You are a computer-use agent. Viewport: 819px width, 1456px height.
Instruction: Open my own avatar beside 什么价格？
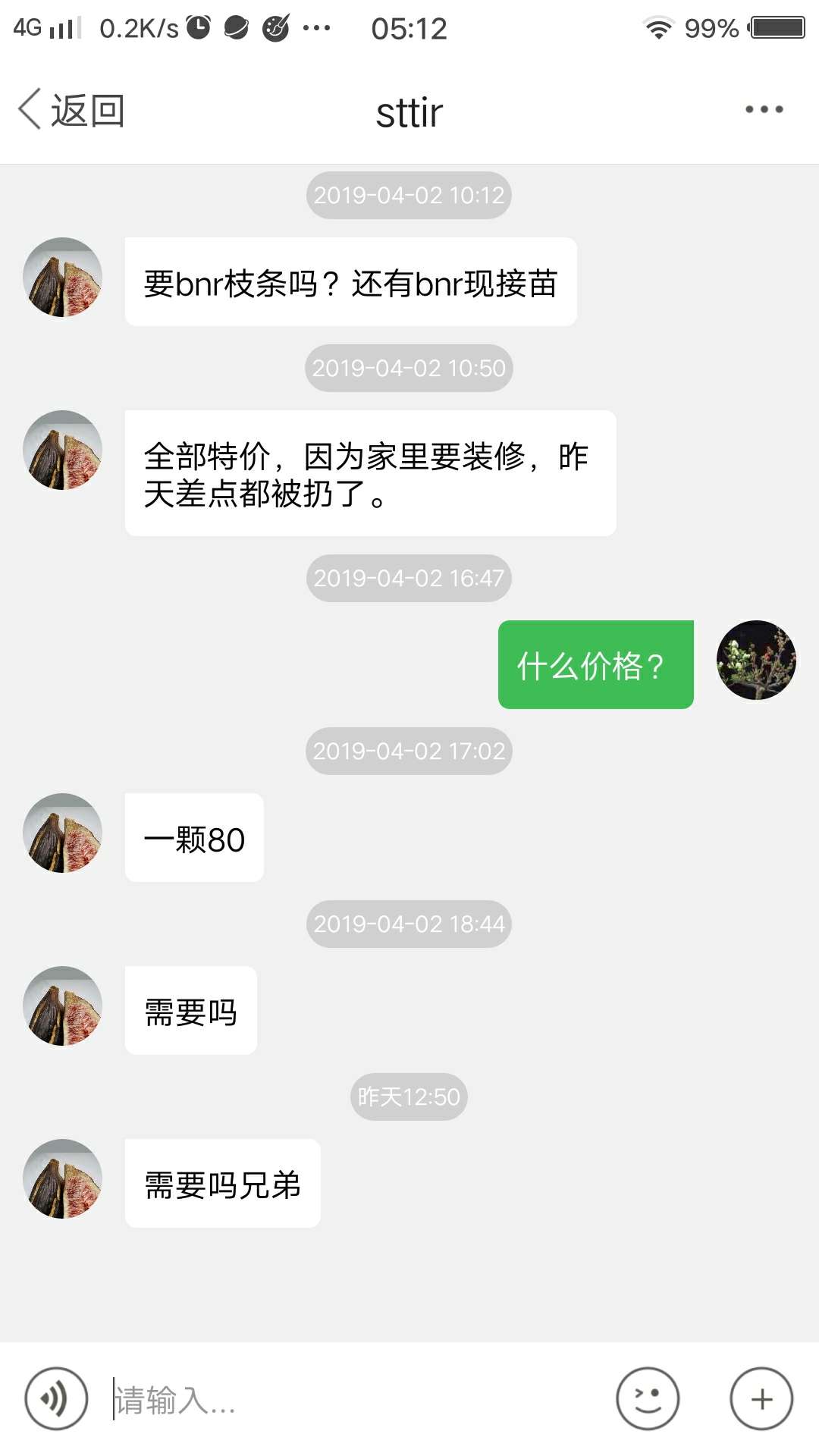pyautogui.click(x=756, y=660)
